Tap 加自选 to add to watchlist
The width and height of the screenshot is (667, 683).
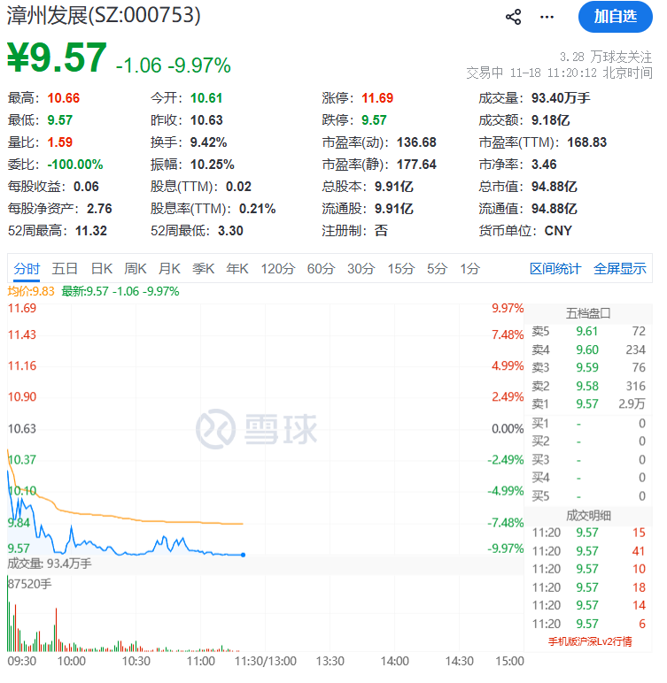(x=615, y=17)
